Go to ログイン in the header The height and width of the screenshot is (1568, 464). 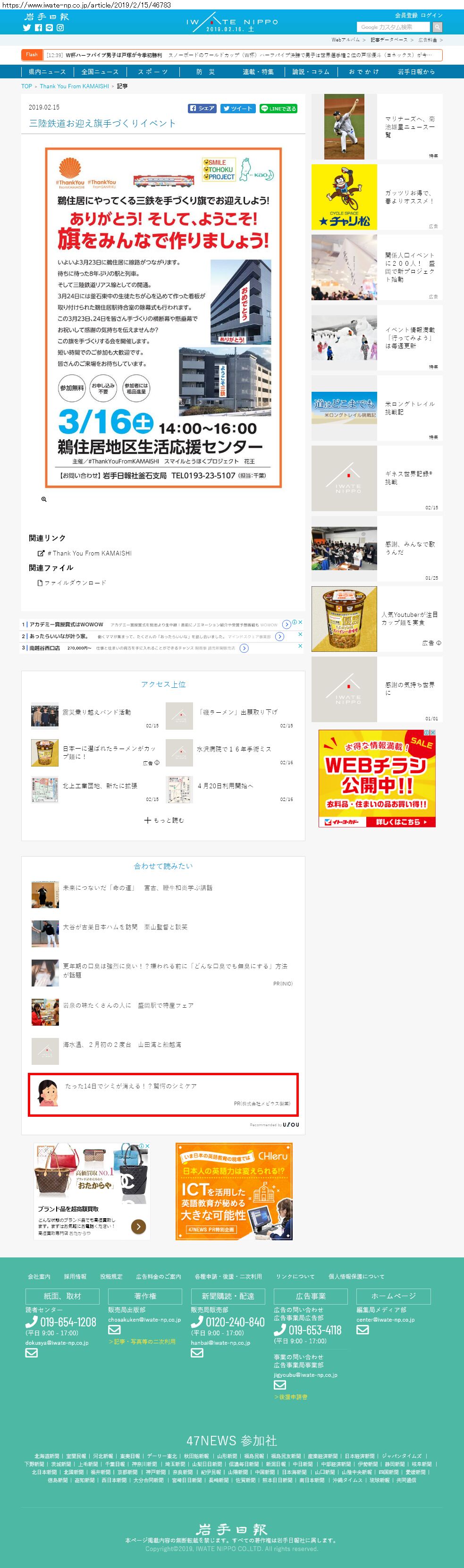[x=432, y=15]
